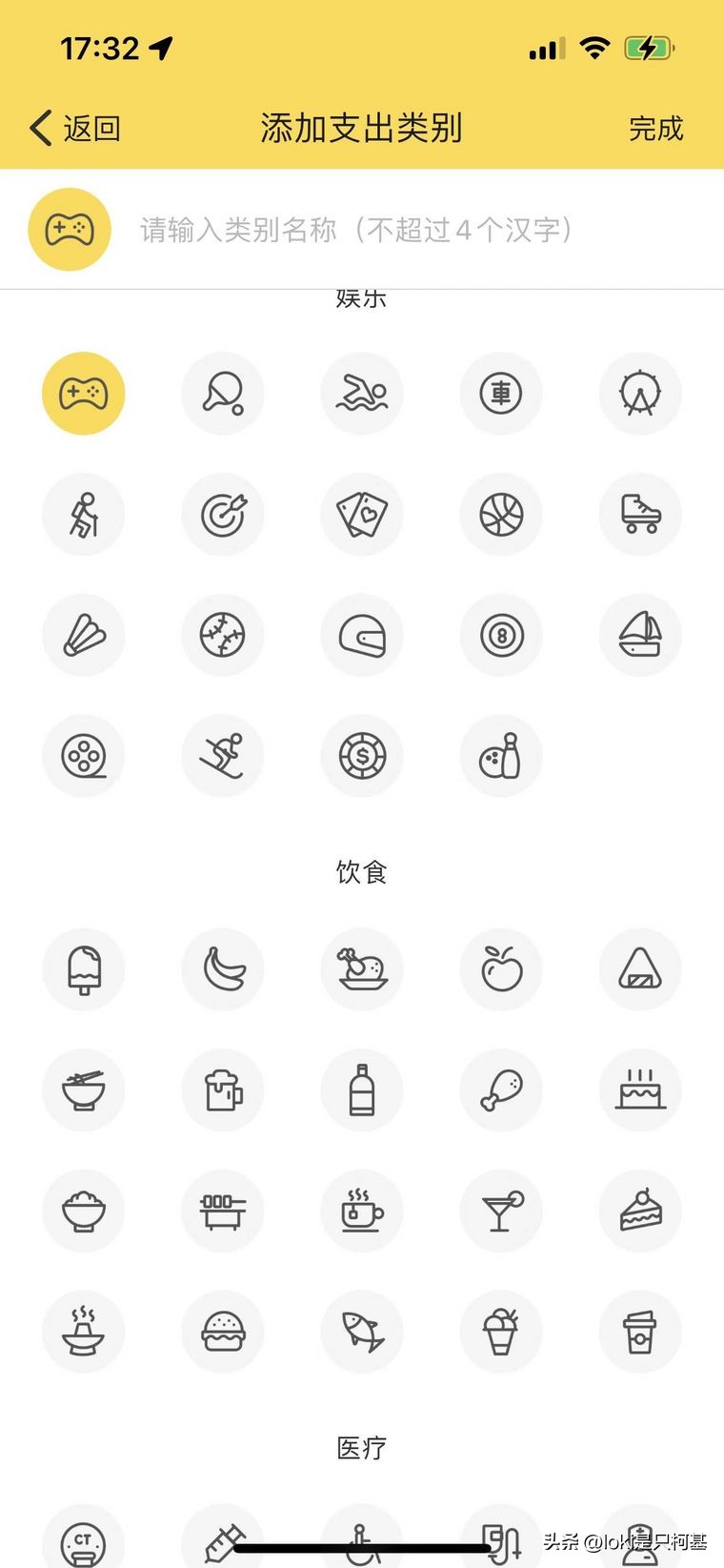Select the sailboat icon
Viewport: 724px width, 1568px height.
point(640,636)
